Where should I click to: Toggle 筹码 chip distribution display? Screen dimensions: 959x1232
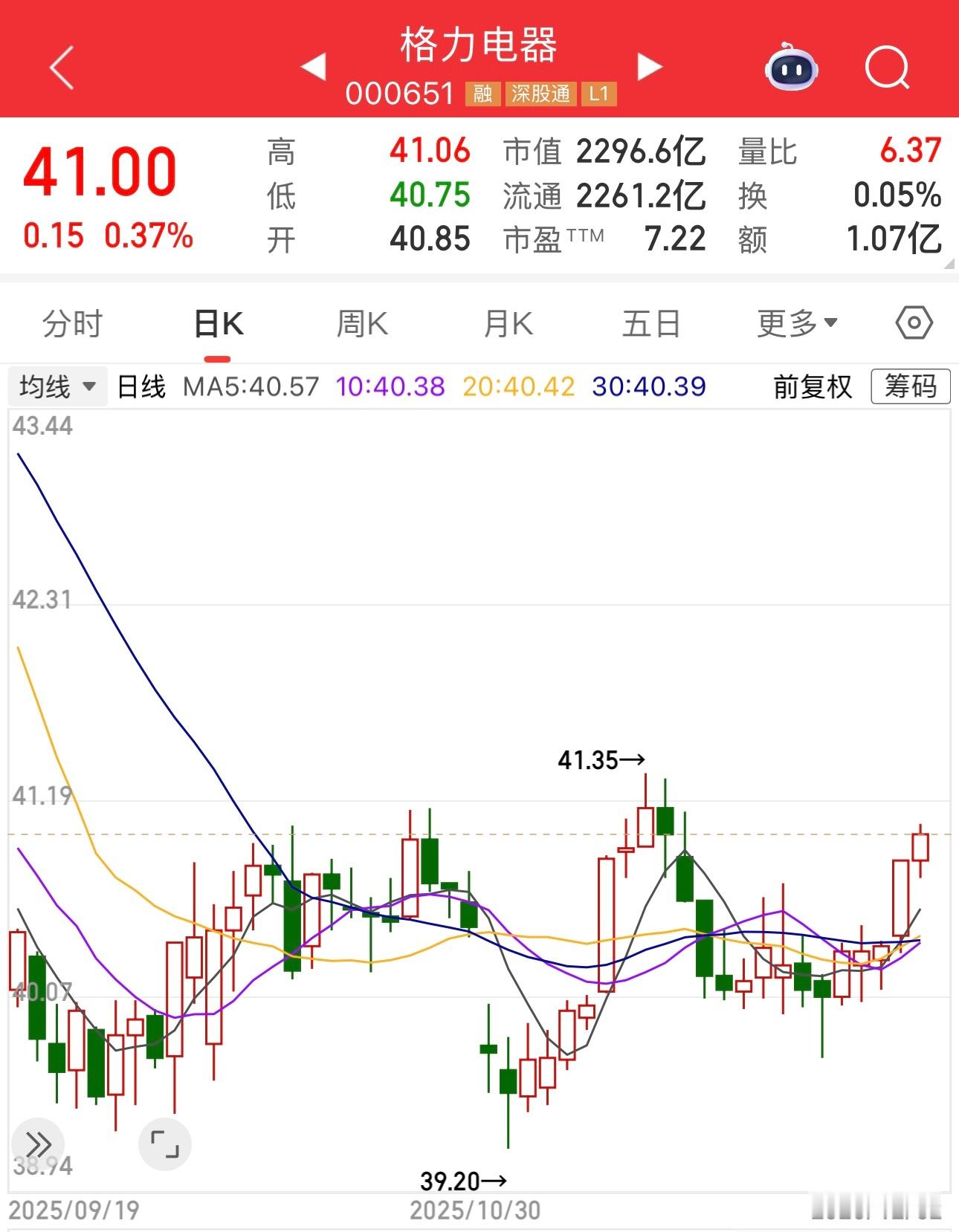(x=910, y=386)
